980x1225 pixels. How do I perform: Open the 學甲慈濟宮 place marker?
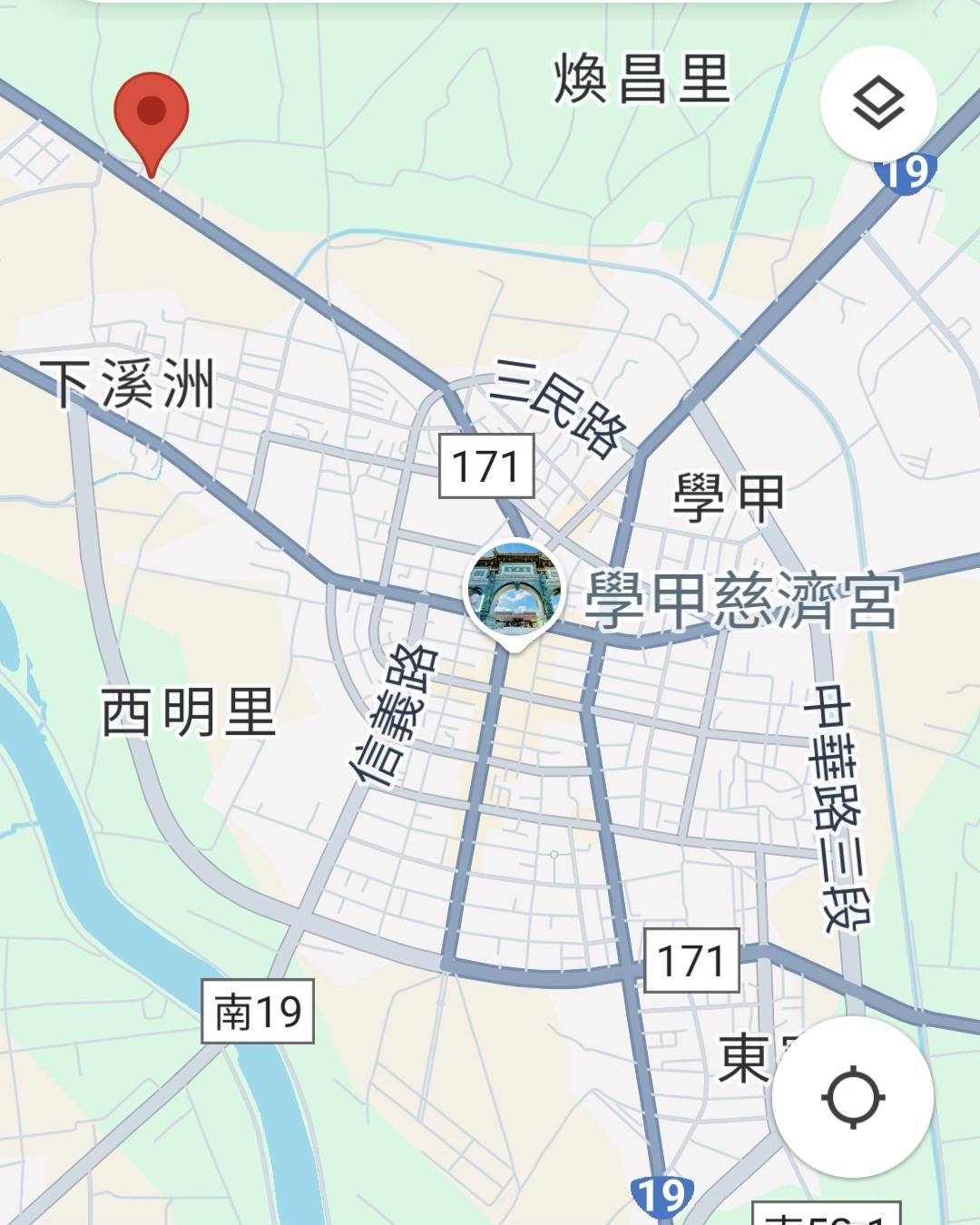click(514, 590)
